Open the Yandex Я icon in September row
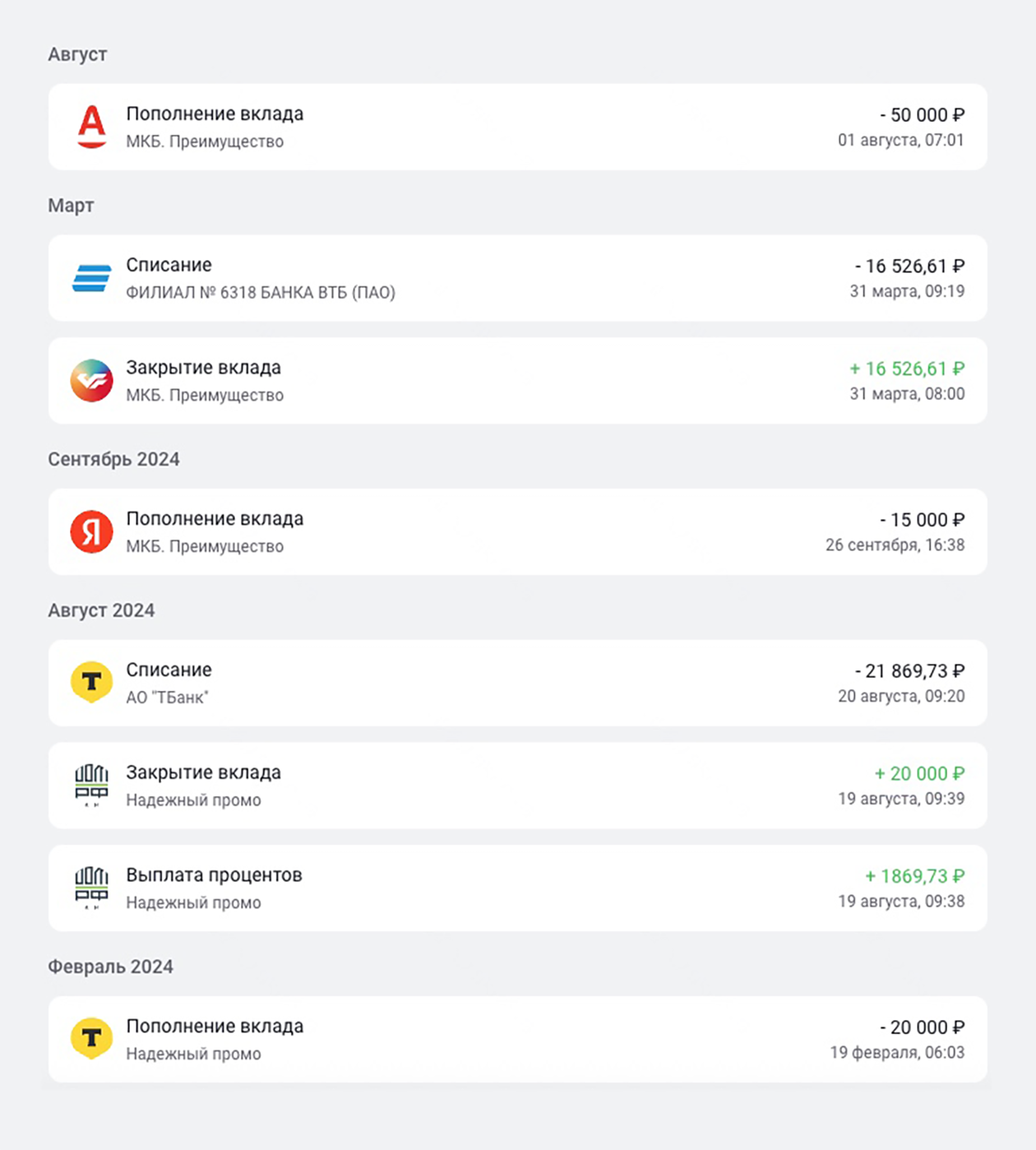1036x1150 pixels. (92, 531)
